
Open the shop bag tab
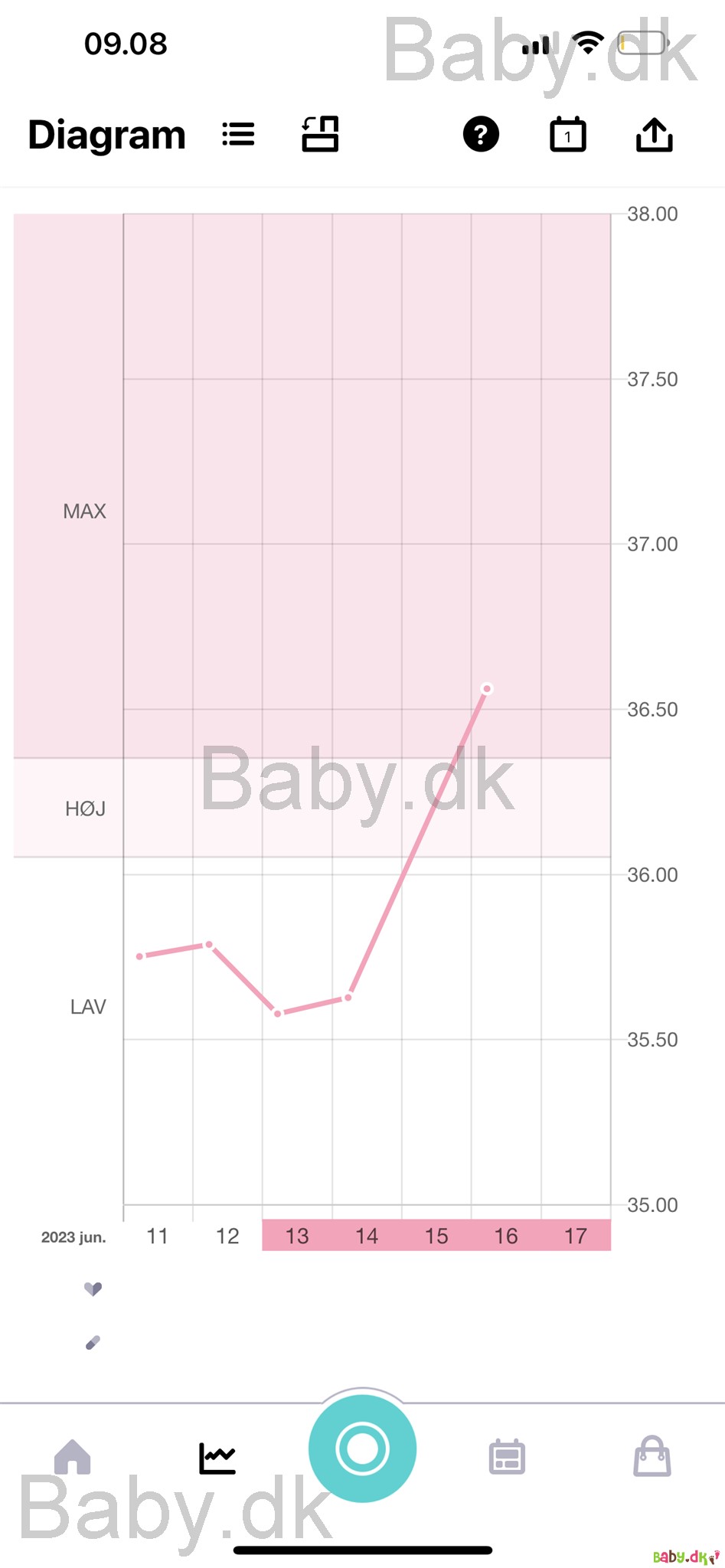coord(652,1455)
